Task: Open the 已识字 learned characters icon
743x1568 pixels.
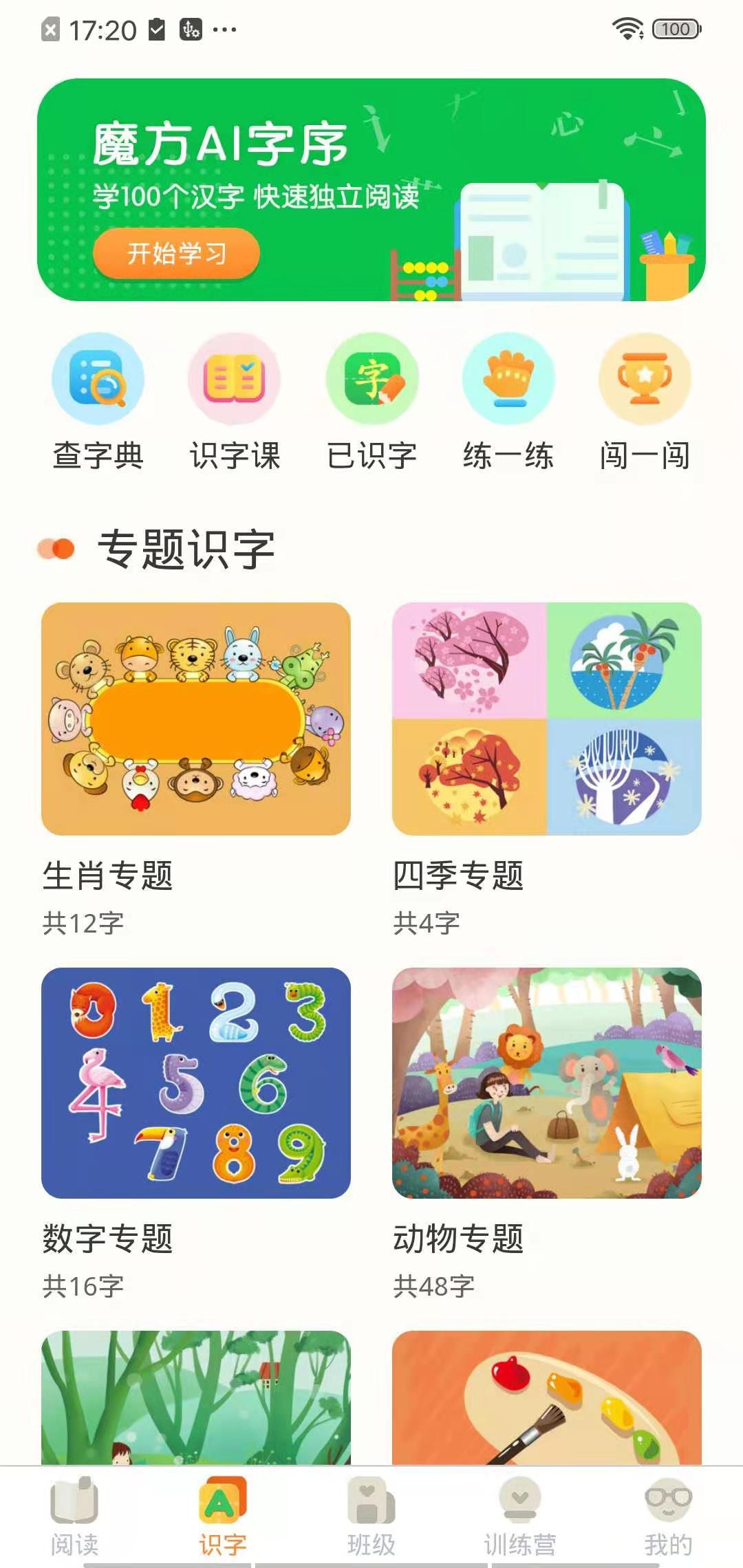Action: click(371, 378)
